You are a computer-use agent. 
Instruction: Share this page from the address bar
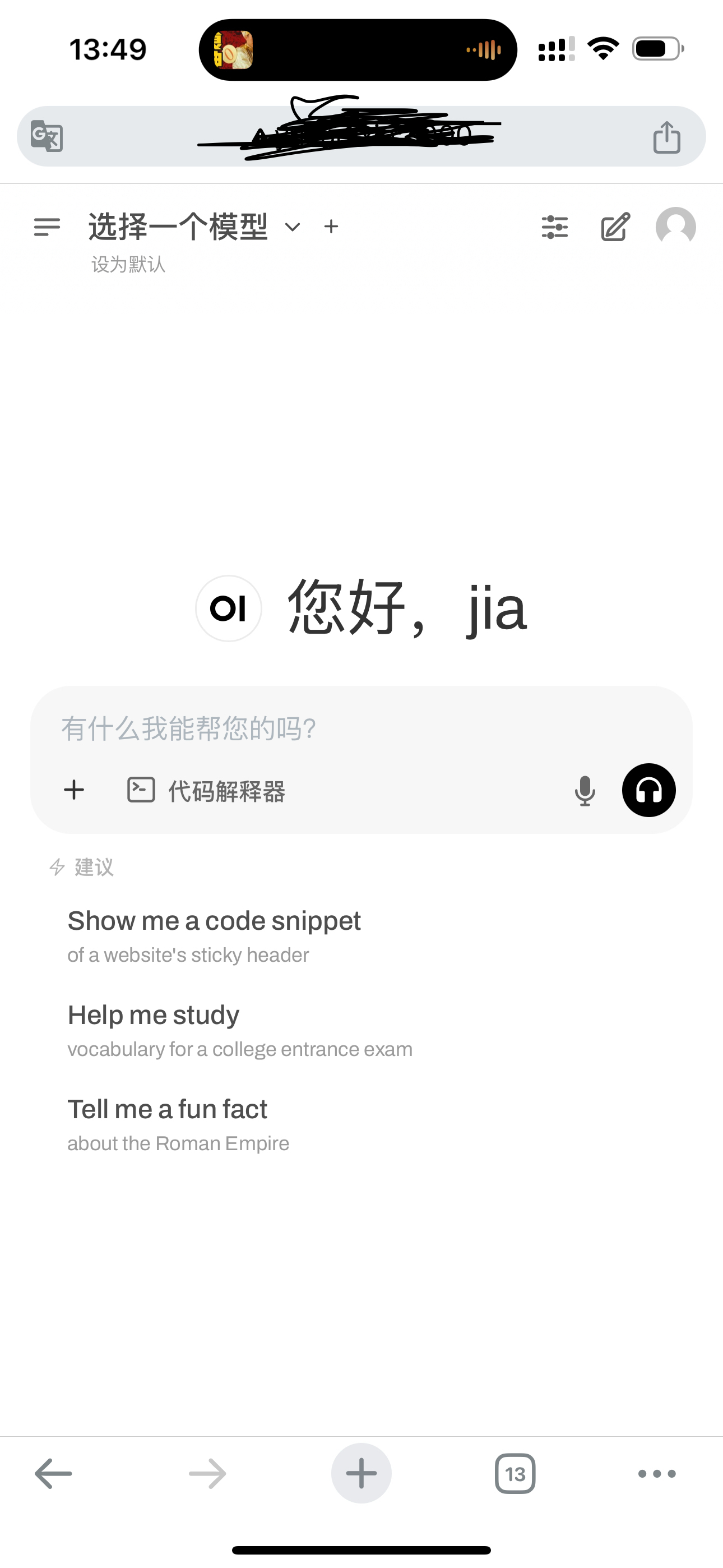click(667, 137)
